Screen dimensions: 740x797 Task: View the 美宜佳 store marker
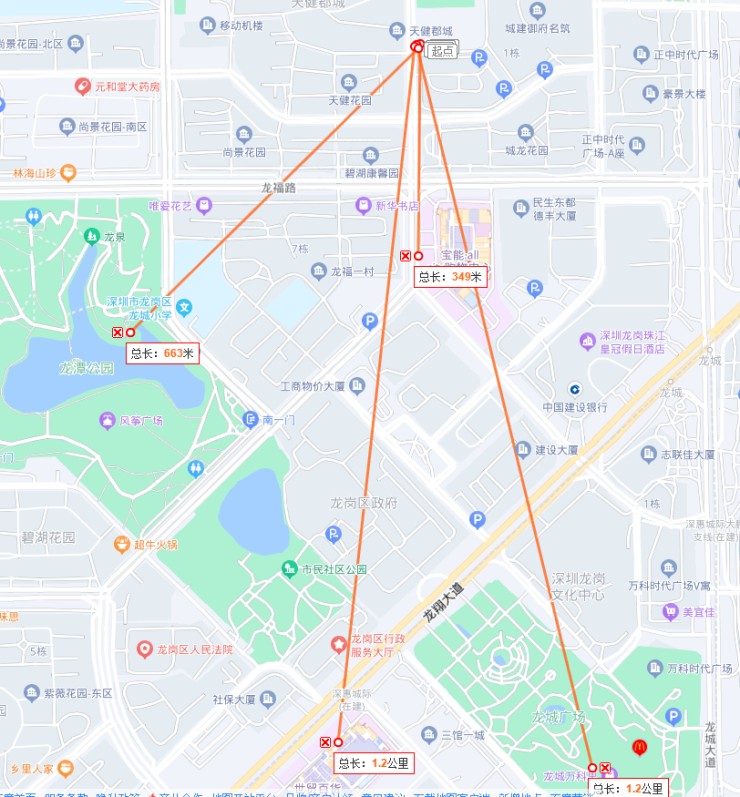point(670,612)
